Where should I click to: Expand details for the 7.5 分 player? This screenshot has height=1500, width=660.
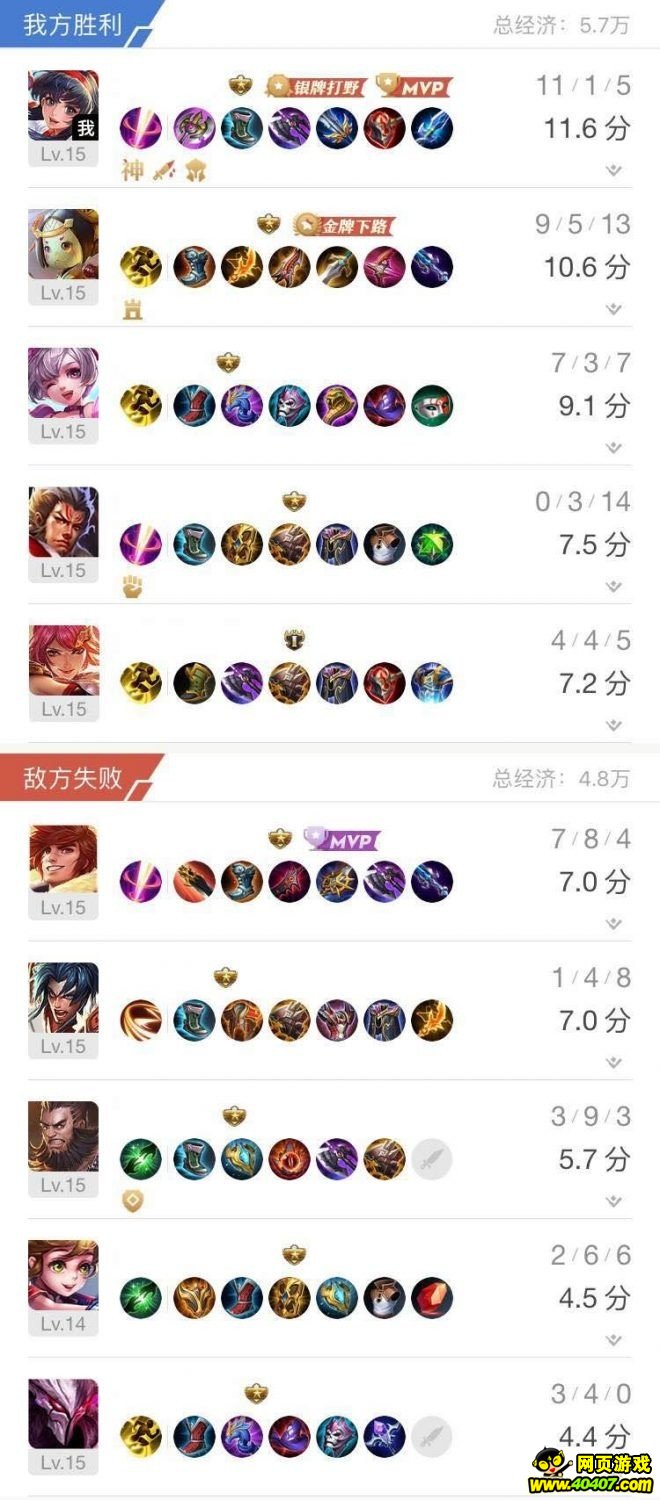point(614,588)
